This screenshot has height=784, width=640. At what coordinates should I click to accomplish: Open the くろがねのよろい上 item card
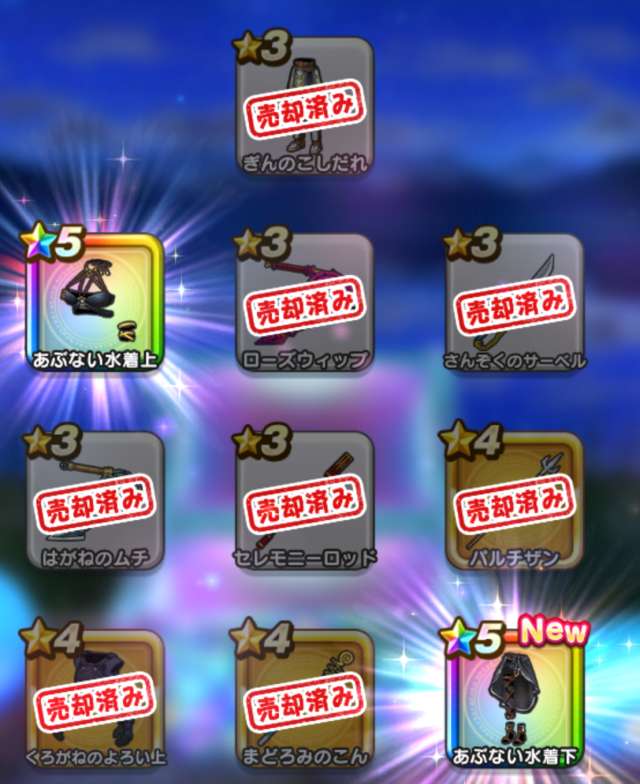pos(95,699)
